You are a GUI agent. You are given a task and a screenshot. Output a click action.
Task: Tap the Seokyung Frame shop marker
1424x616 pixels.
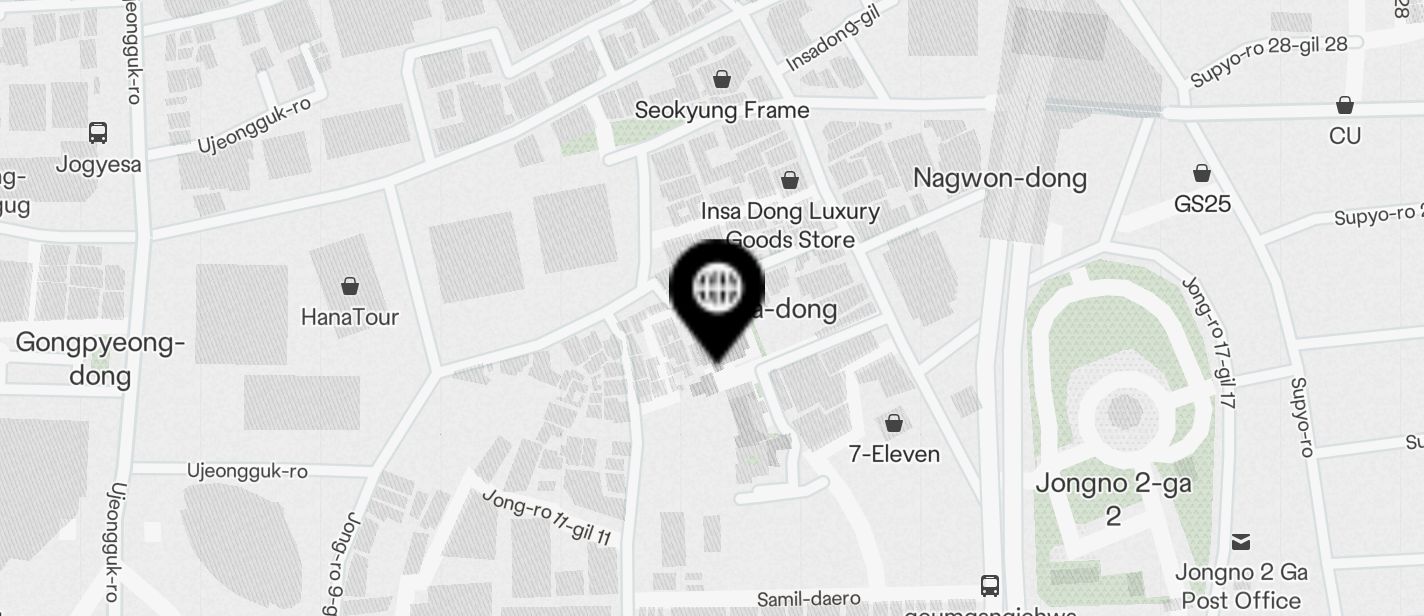coord(722,79)
